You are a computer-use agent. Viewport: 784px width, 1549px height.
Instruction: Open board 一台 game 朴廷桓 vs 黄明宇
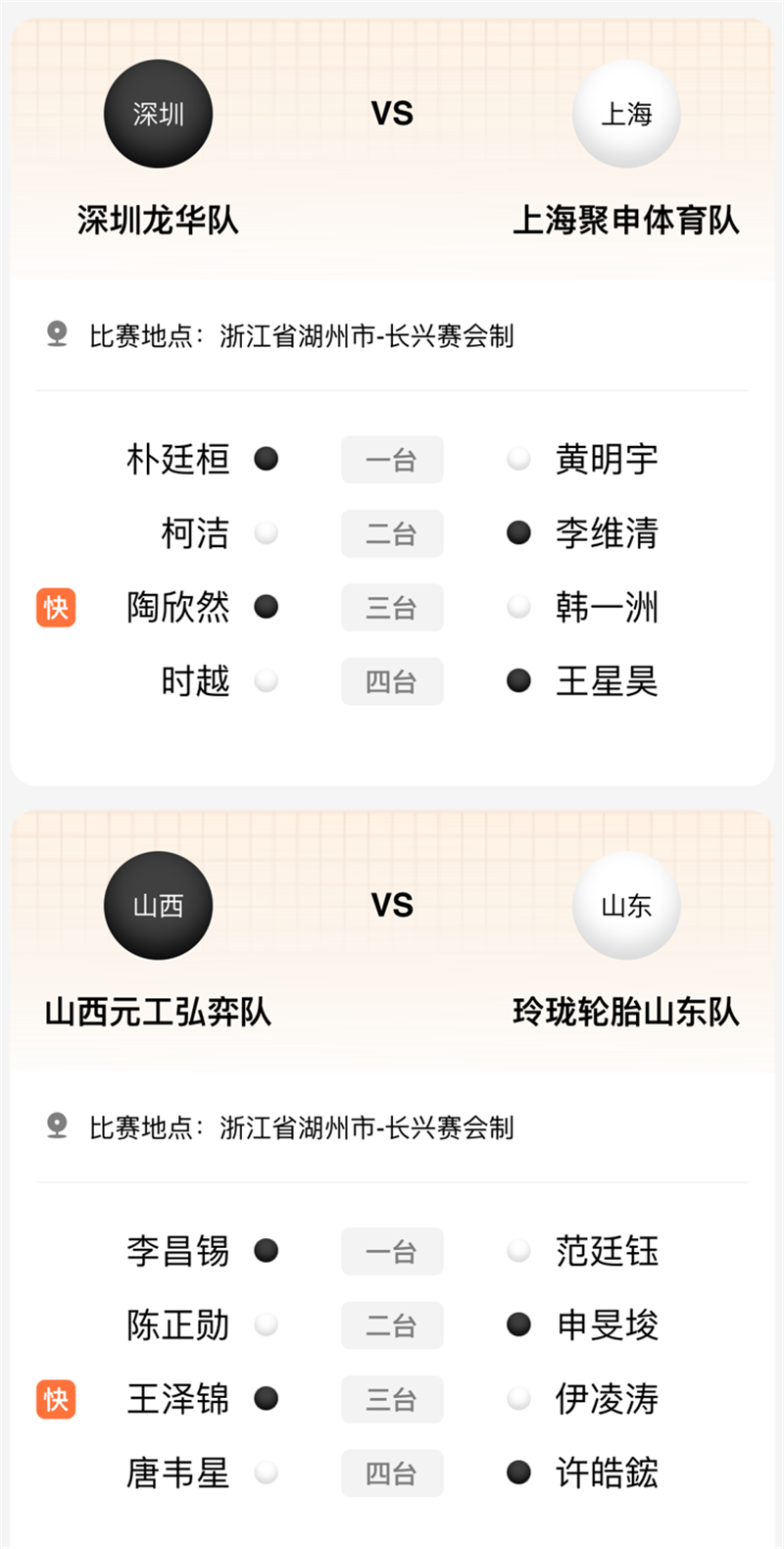[392, 460]
